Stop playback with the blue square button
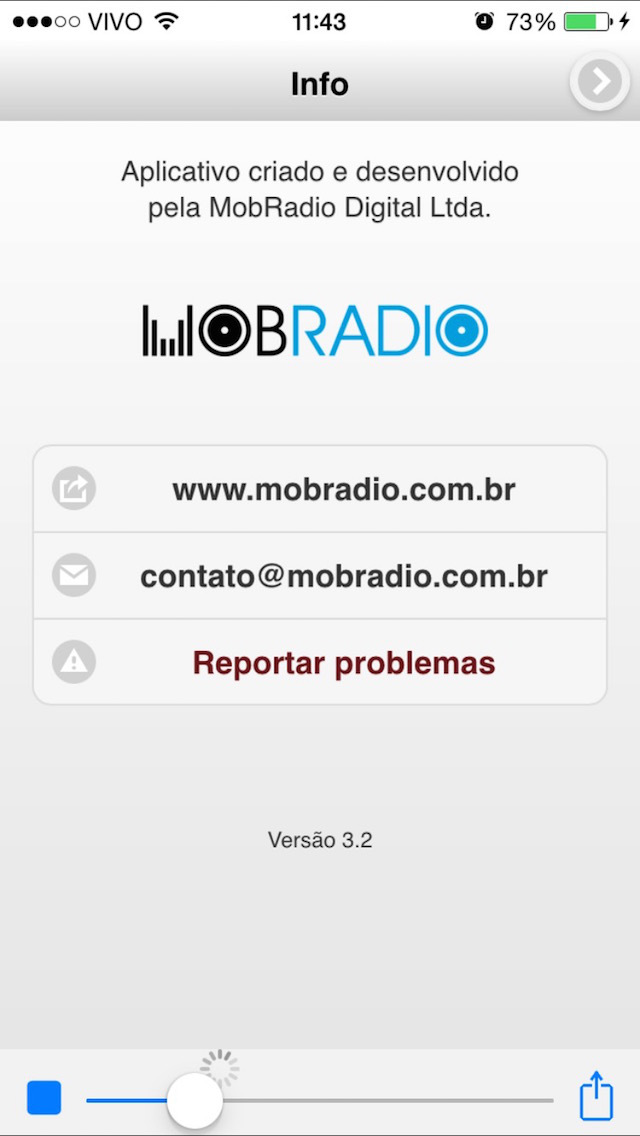 pos(44,1098)
